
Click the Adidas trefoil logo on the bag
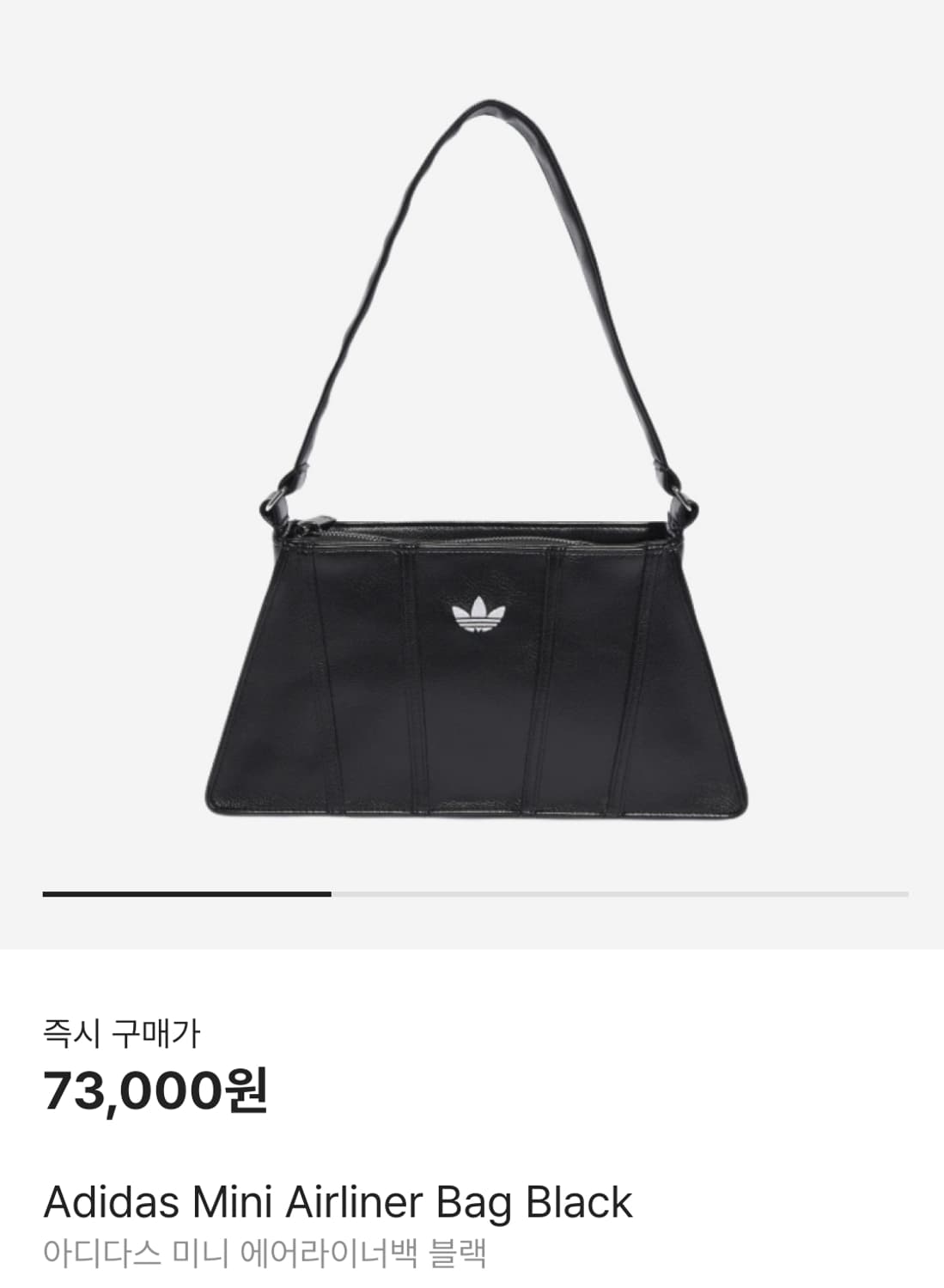pyautogui.click(x=478, y=613)
